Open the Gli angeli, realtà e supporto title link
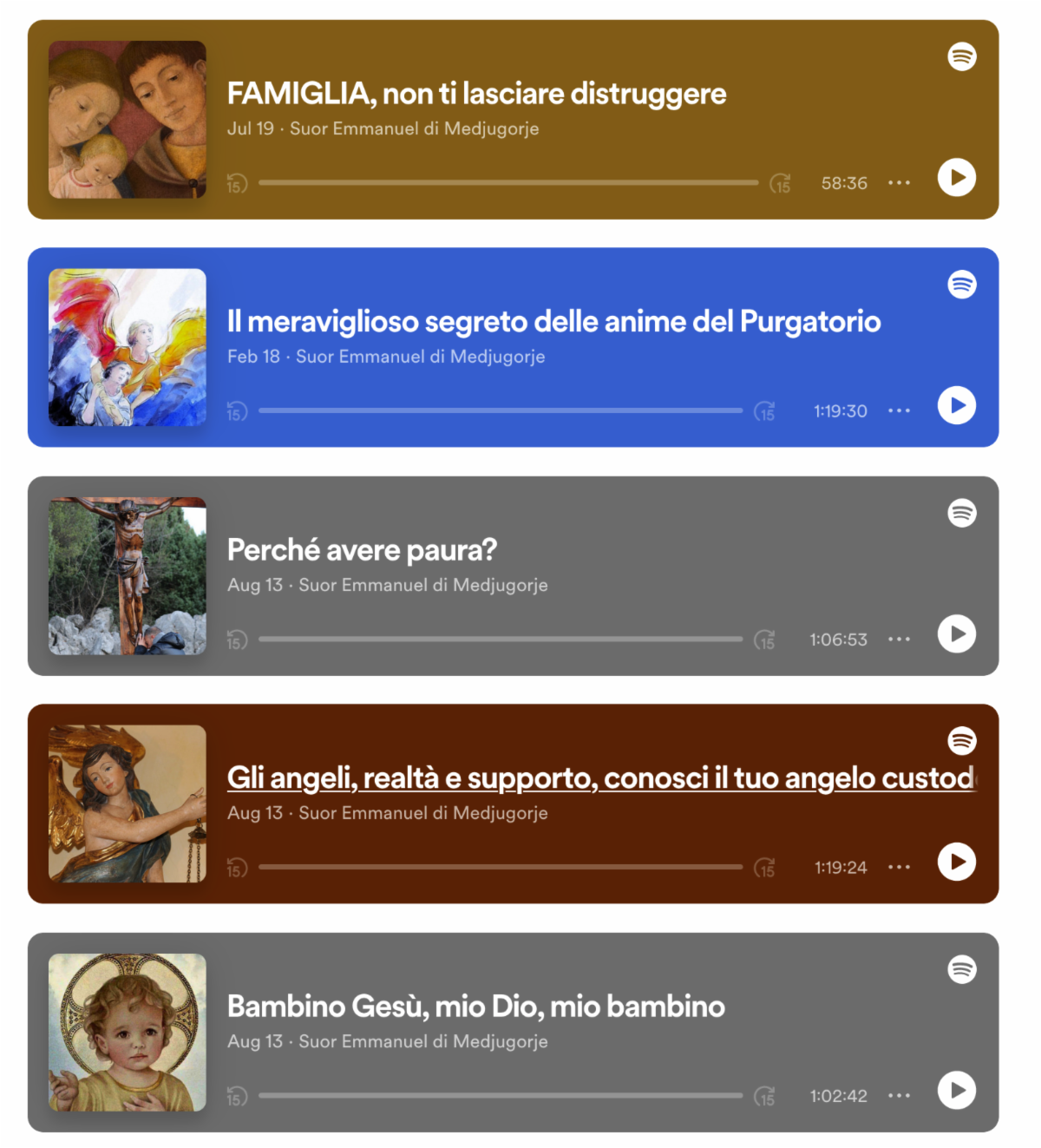 click(600, 777)
